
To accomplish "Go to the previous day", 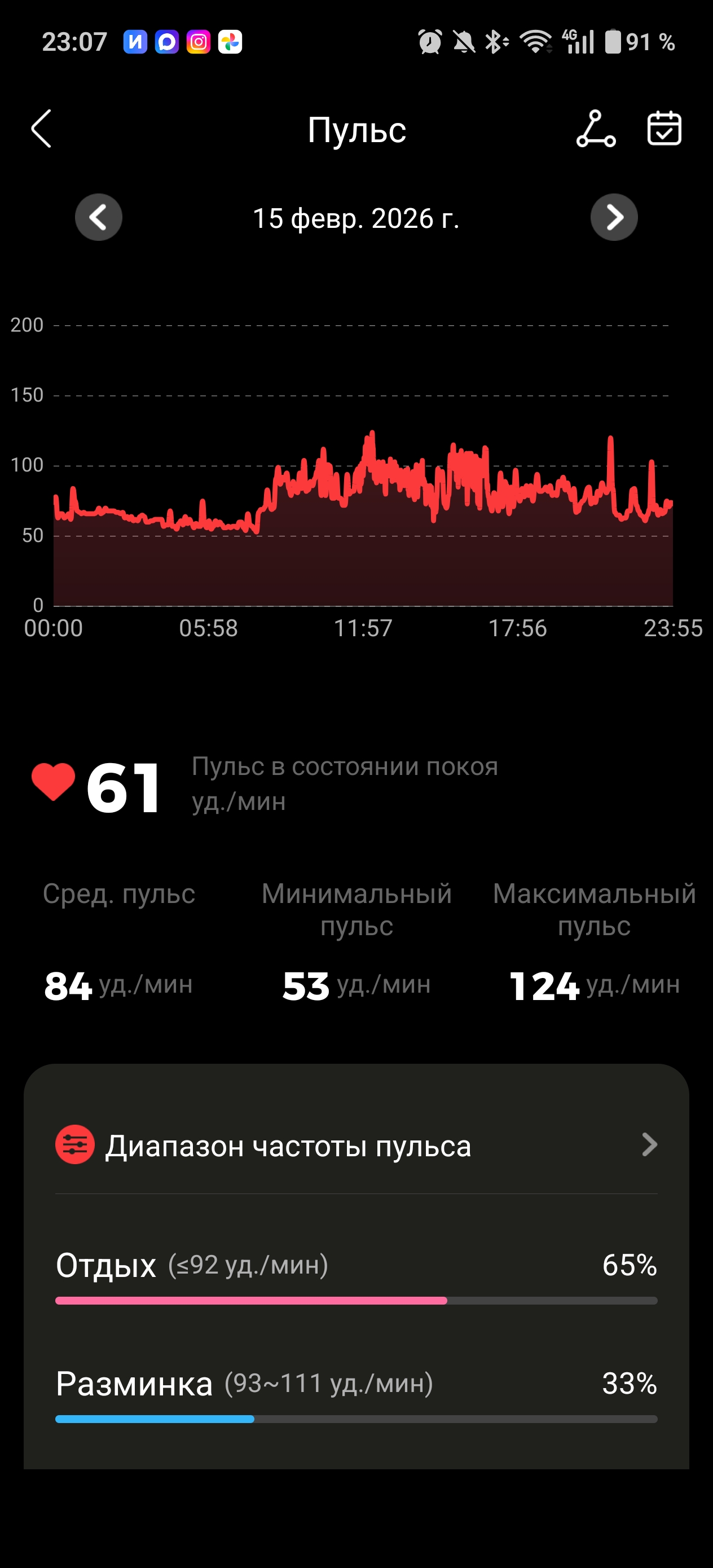I will pyautogui.click(x=99, y=217).
